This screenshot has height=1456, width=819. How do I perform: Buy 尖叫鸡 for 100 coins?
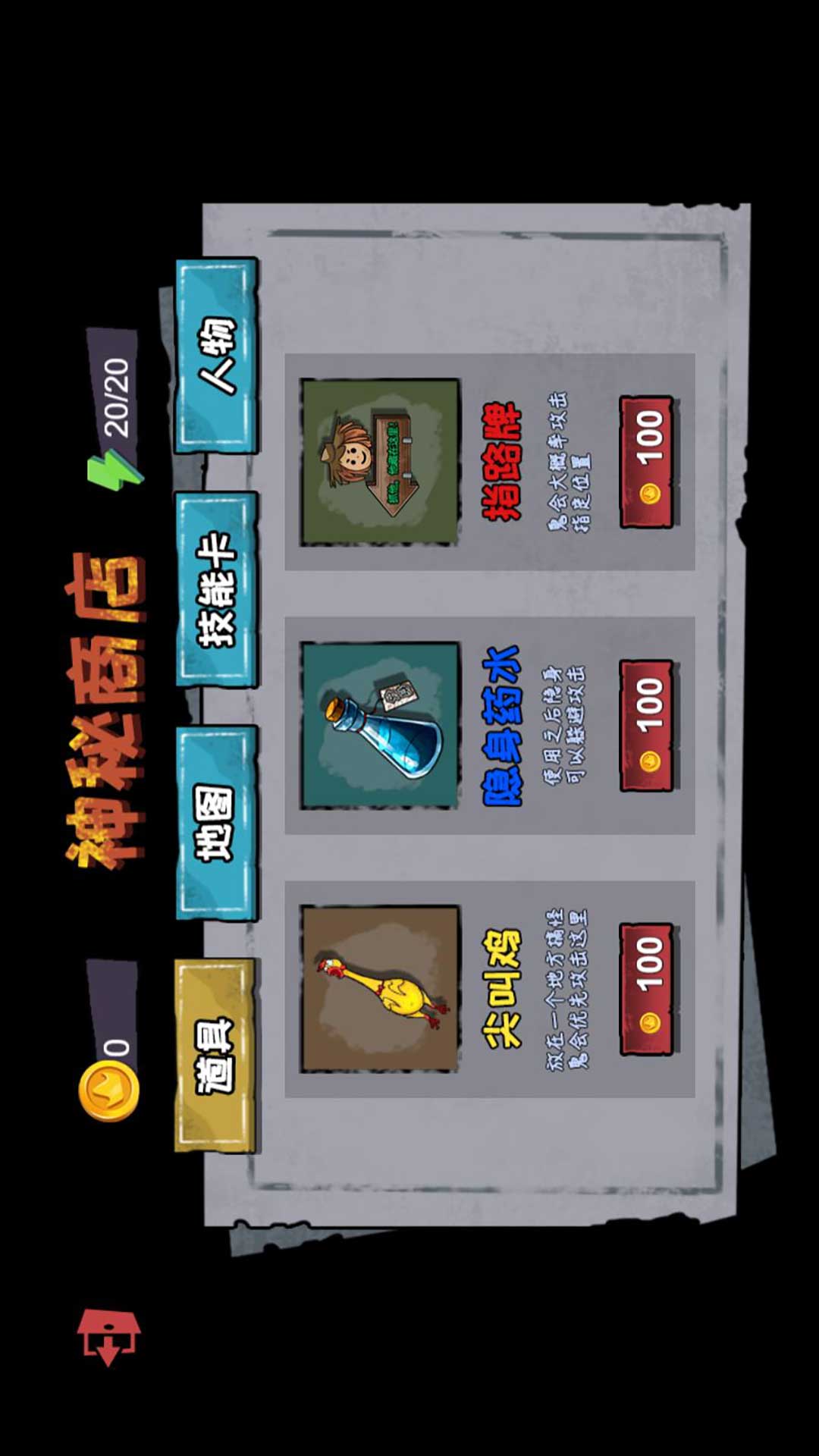pos(647,990)
